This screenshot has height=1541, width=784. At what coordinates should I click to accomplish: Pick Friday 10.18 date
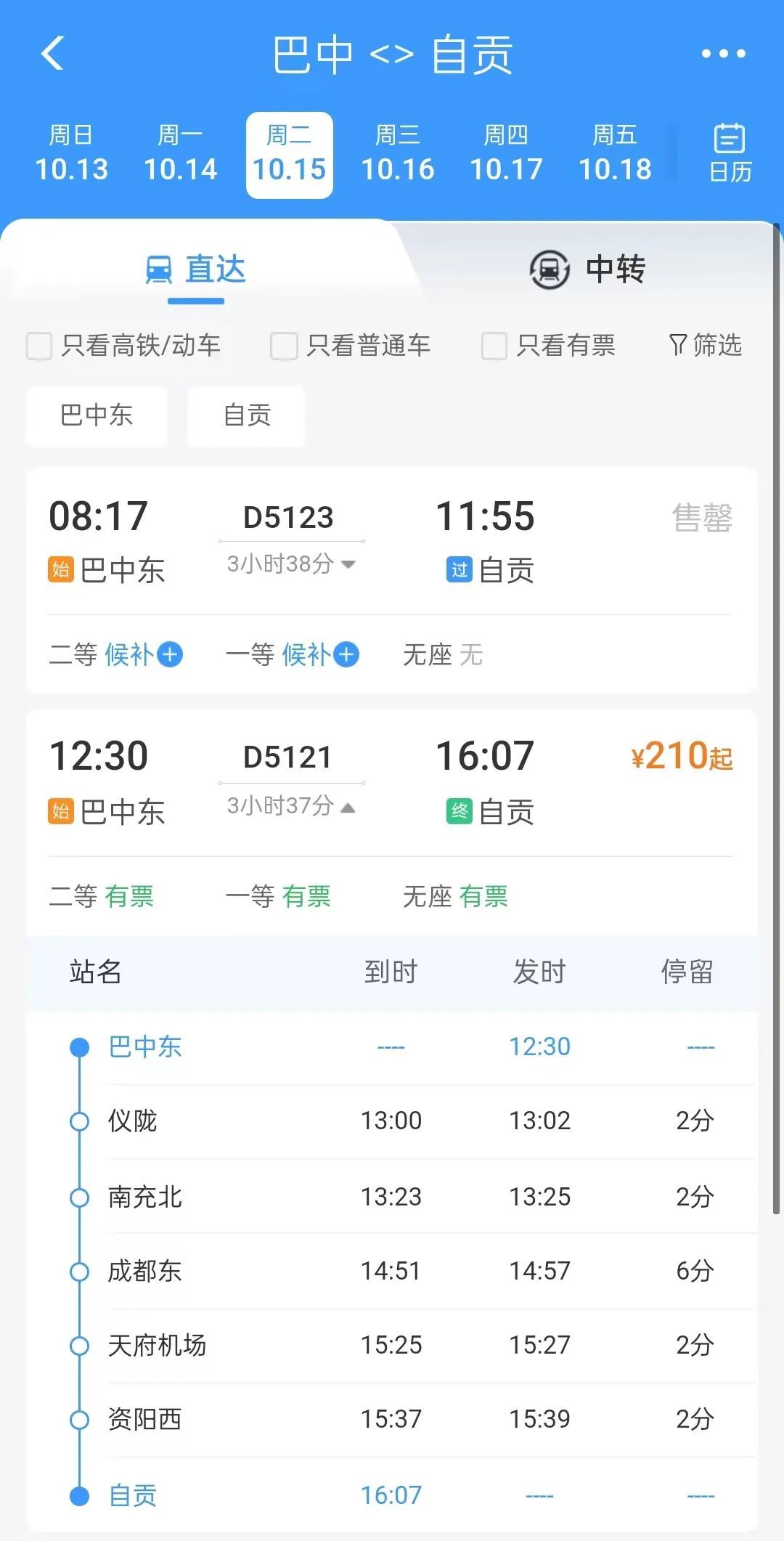coord(615,154)
